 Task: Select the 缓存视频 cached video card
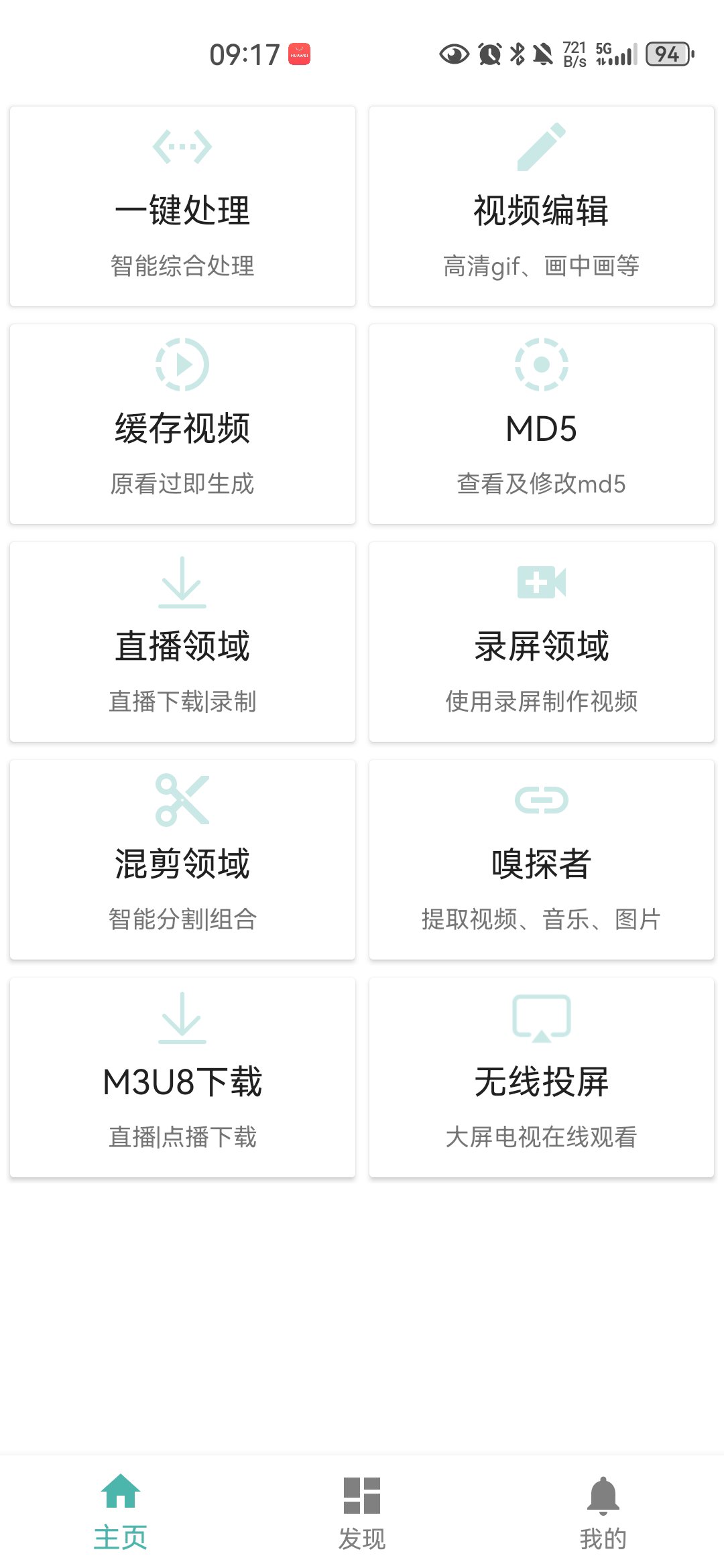182,424
